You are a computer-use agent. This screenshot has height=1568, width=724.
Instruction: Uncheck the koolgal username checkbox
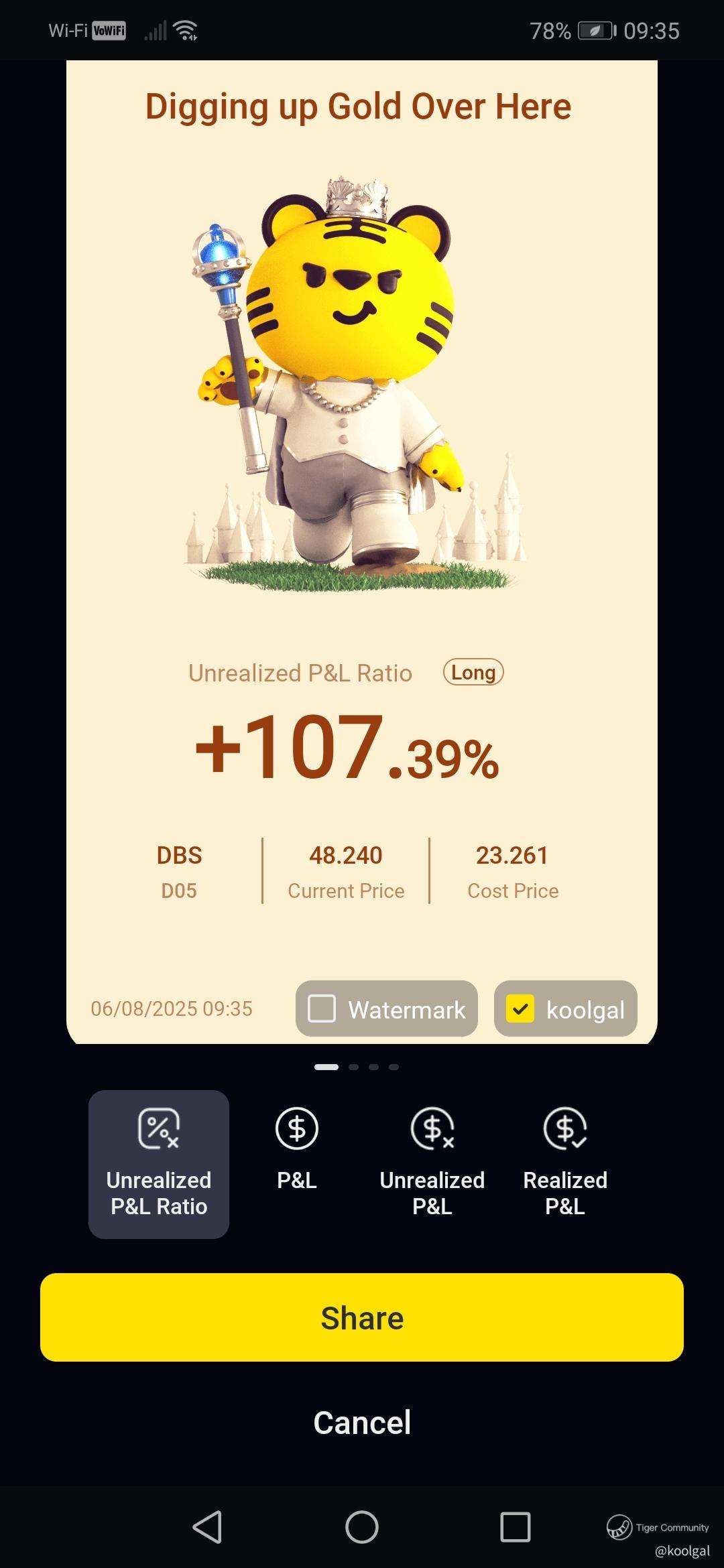pyautogui.click(x=520, y=1008)
